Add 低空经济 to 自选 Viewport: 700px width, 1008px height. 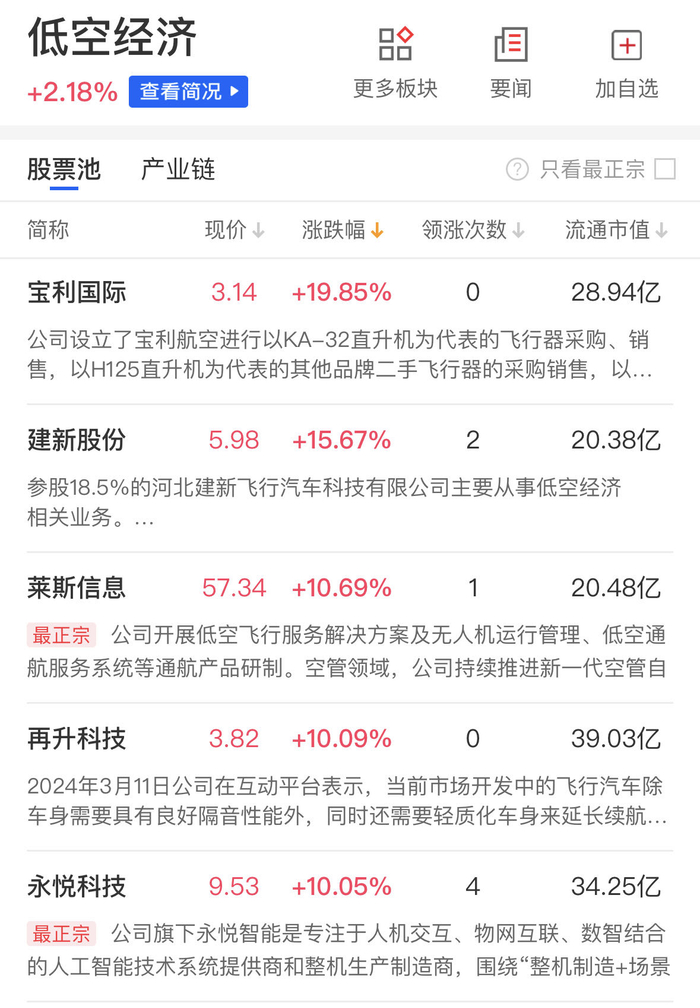tap(627, 62)
